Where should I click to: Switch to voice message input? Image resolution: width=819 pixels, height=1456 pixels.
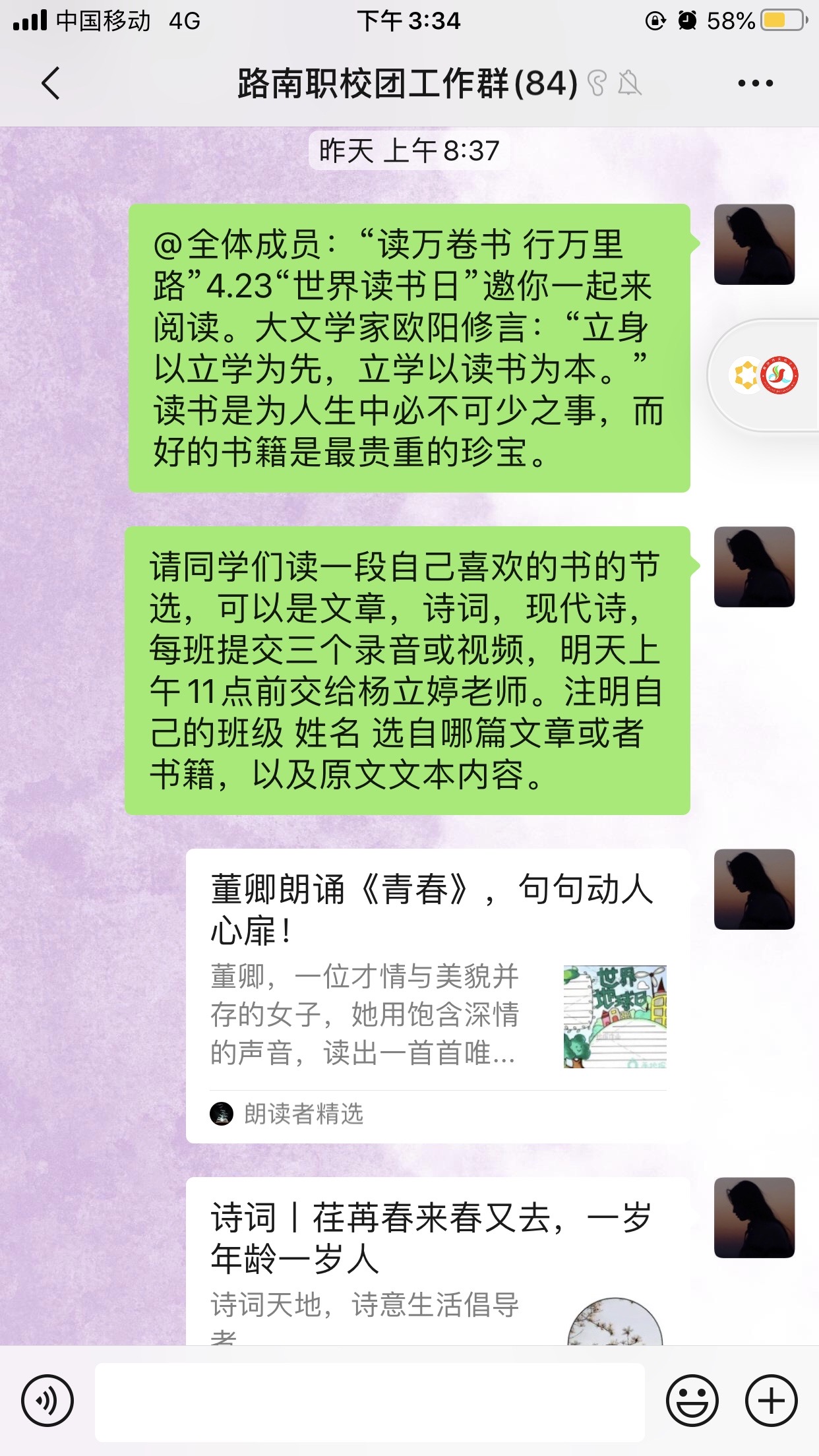[47, 1400]
